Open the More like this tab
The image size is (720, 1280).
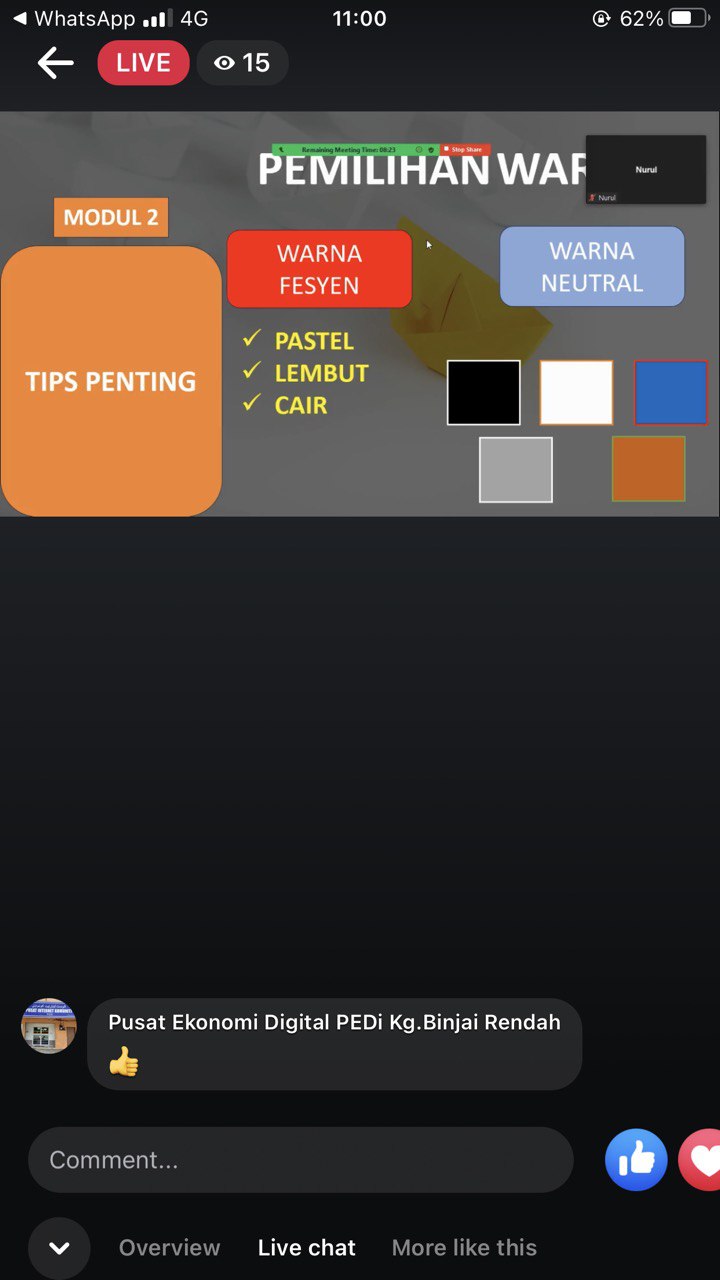coord(464,1247)
